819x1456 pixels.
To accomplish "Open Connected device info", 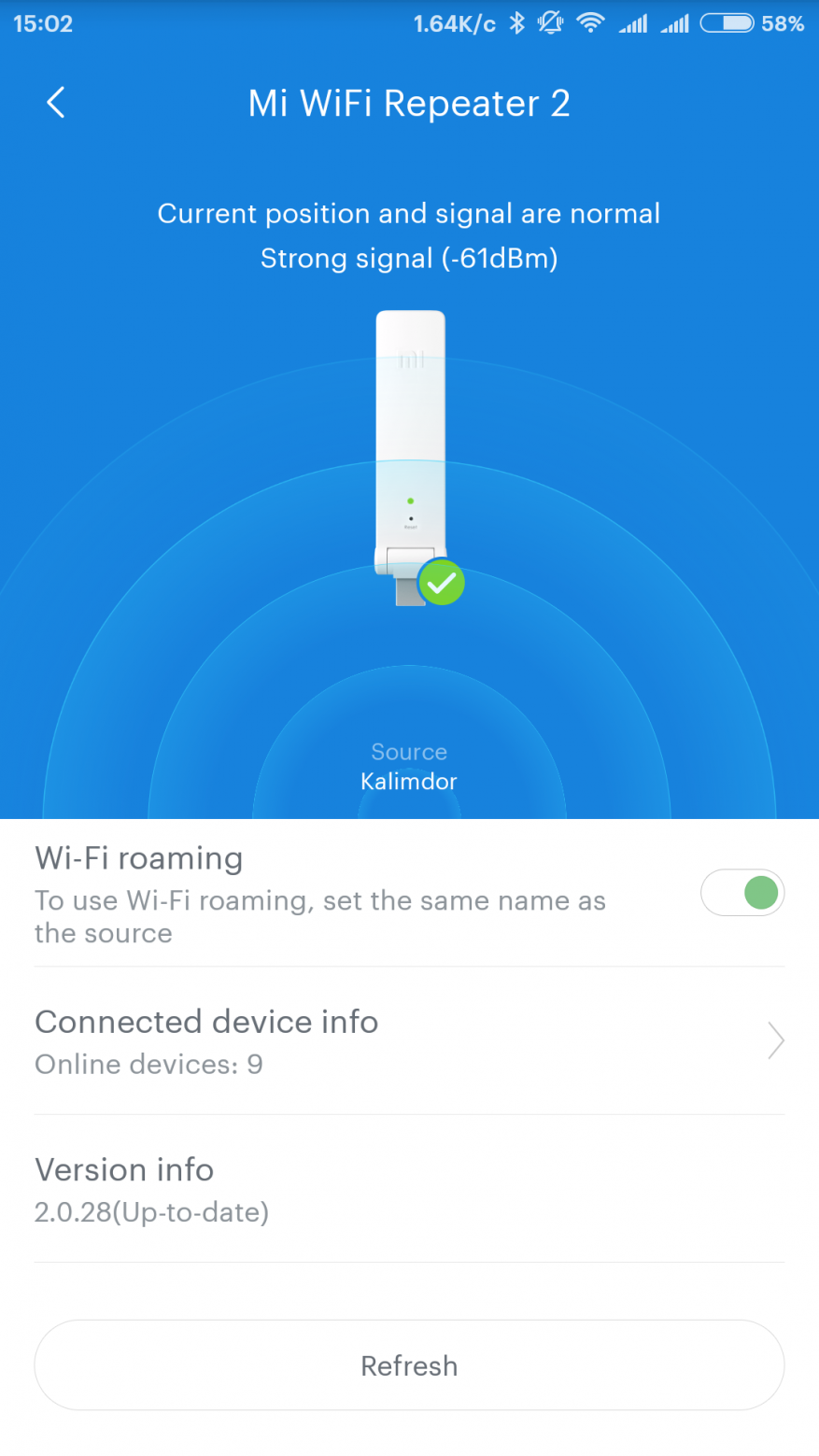I will click(x=409, y=1040).
